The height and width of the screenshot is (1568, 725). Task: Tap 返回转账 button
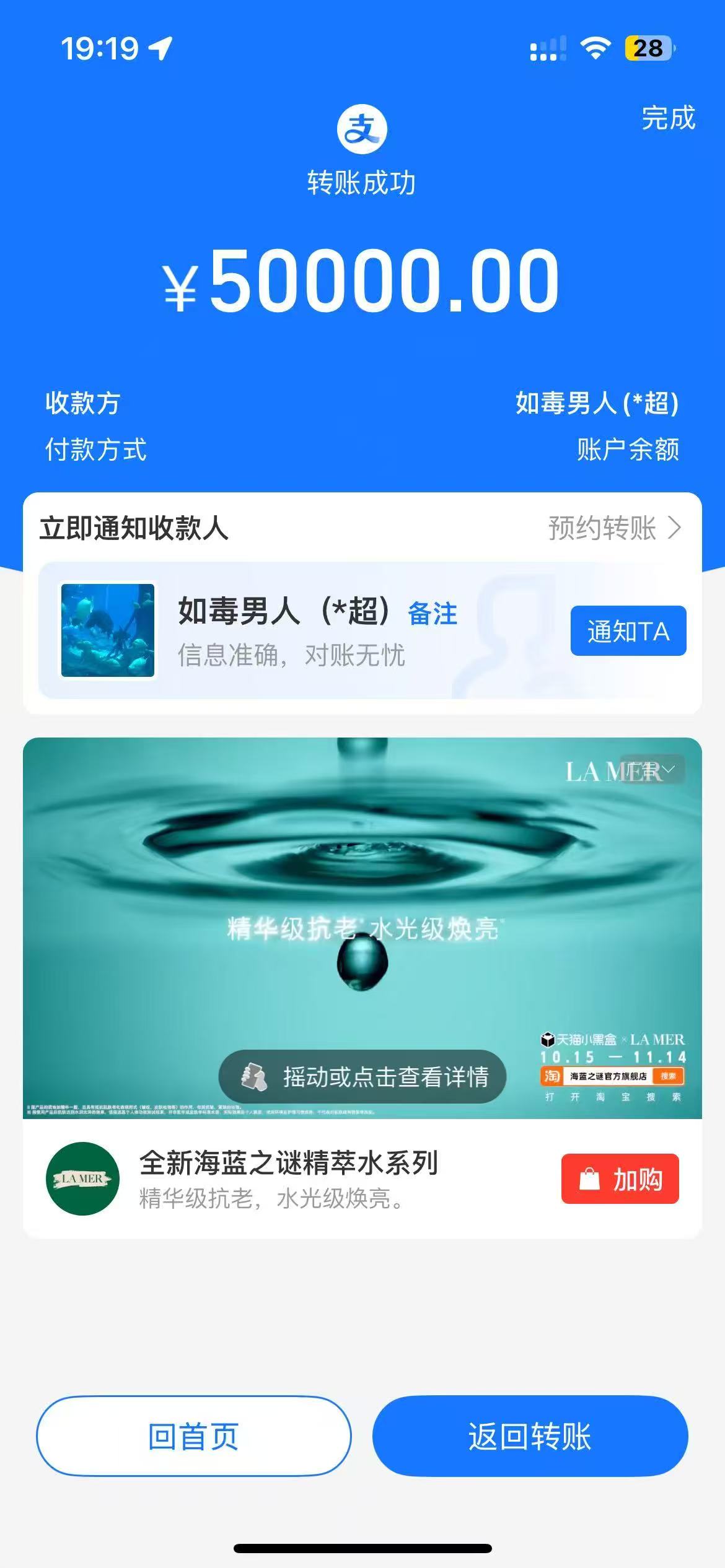(530, 1437)
